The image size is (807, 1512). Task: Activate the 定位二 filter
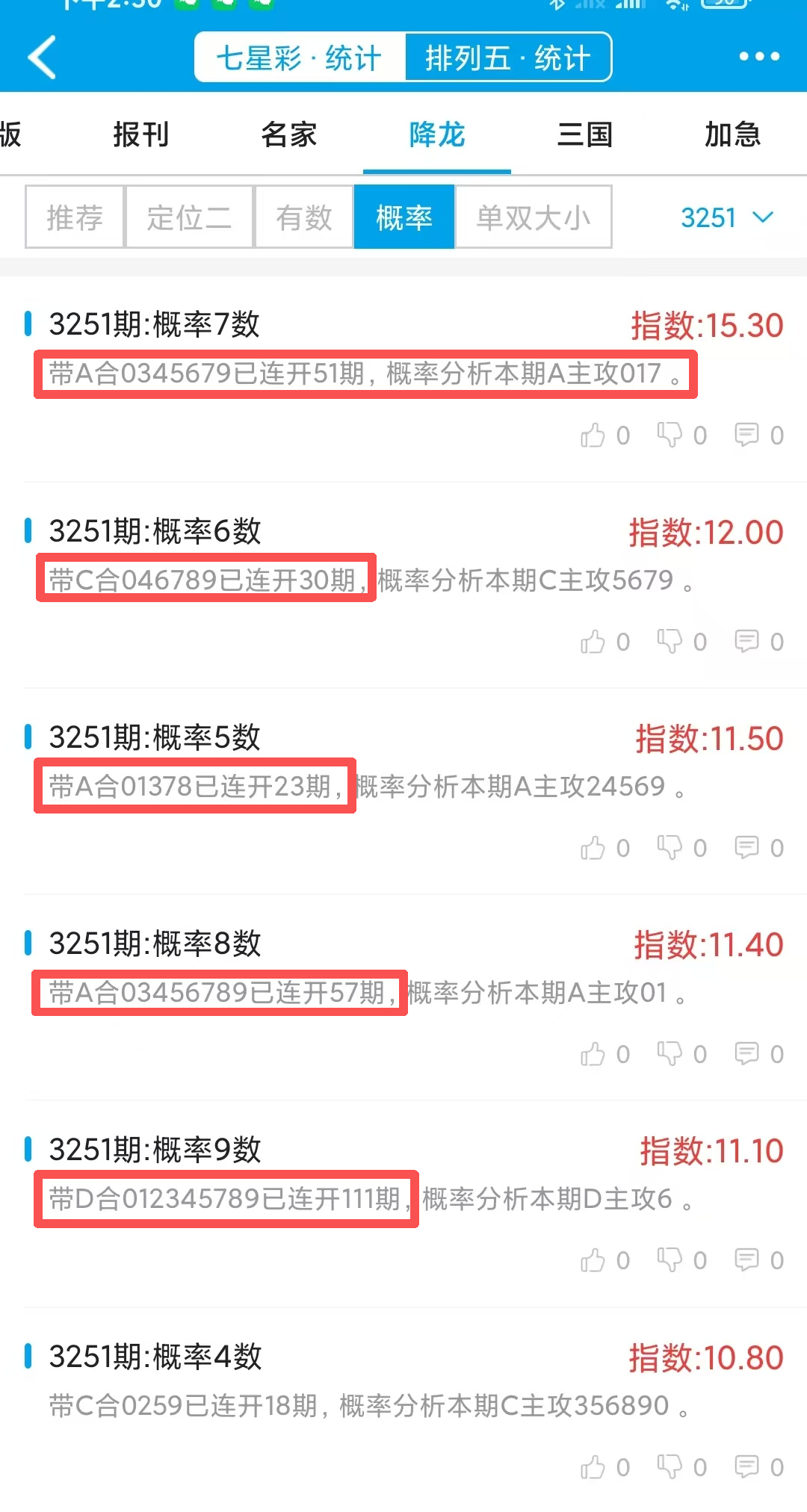[x=188, y=217]
